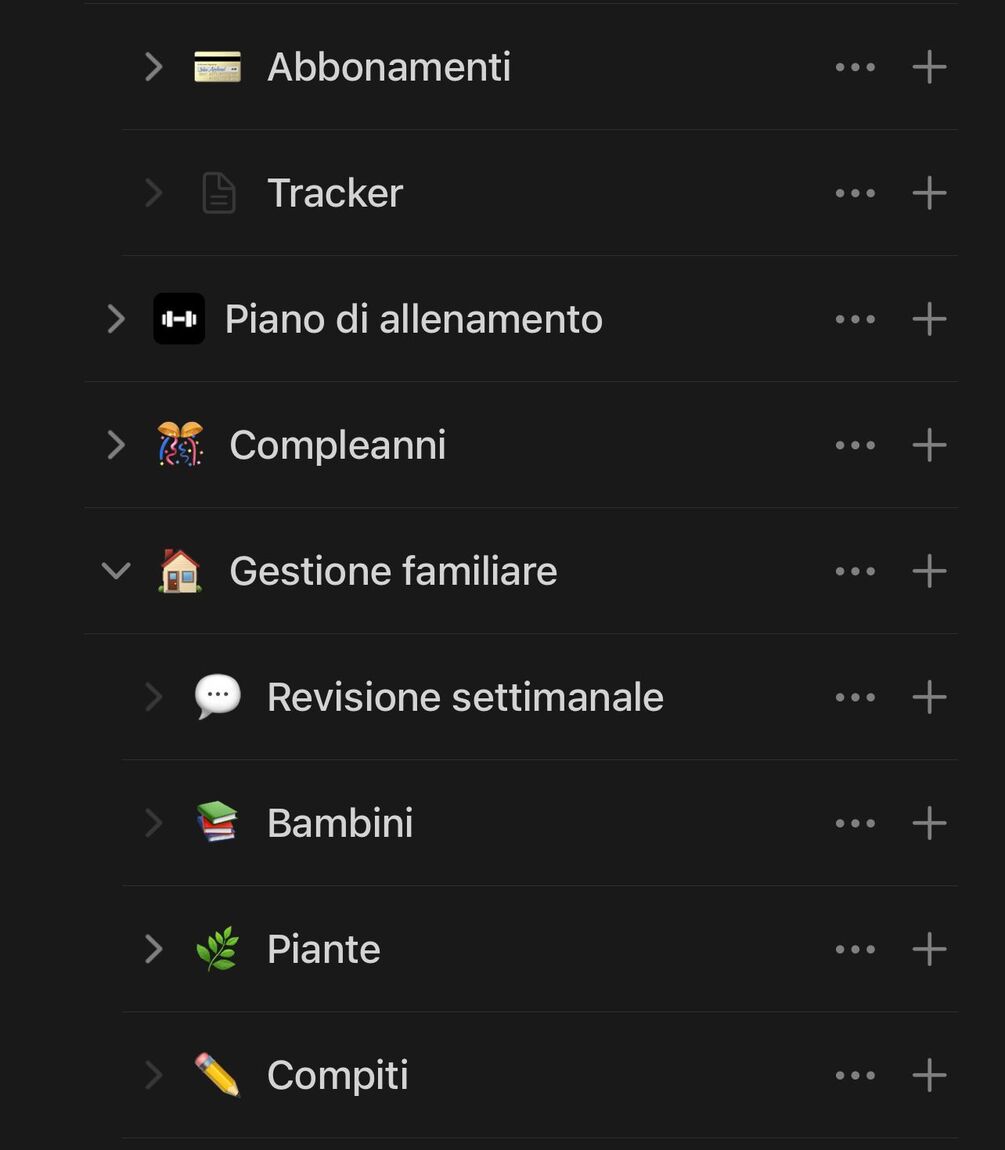Open options menu for Tracker

click(x=855, y=193)
